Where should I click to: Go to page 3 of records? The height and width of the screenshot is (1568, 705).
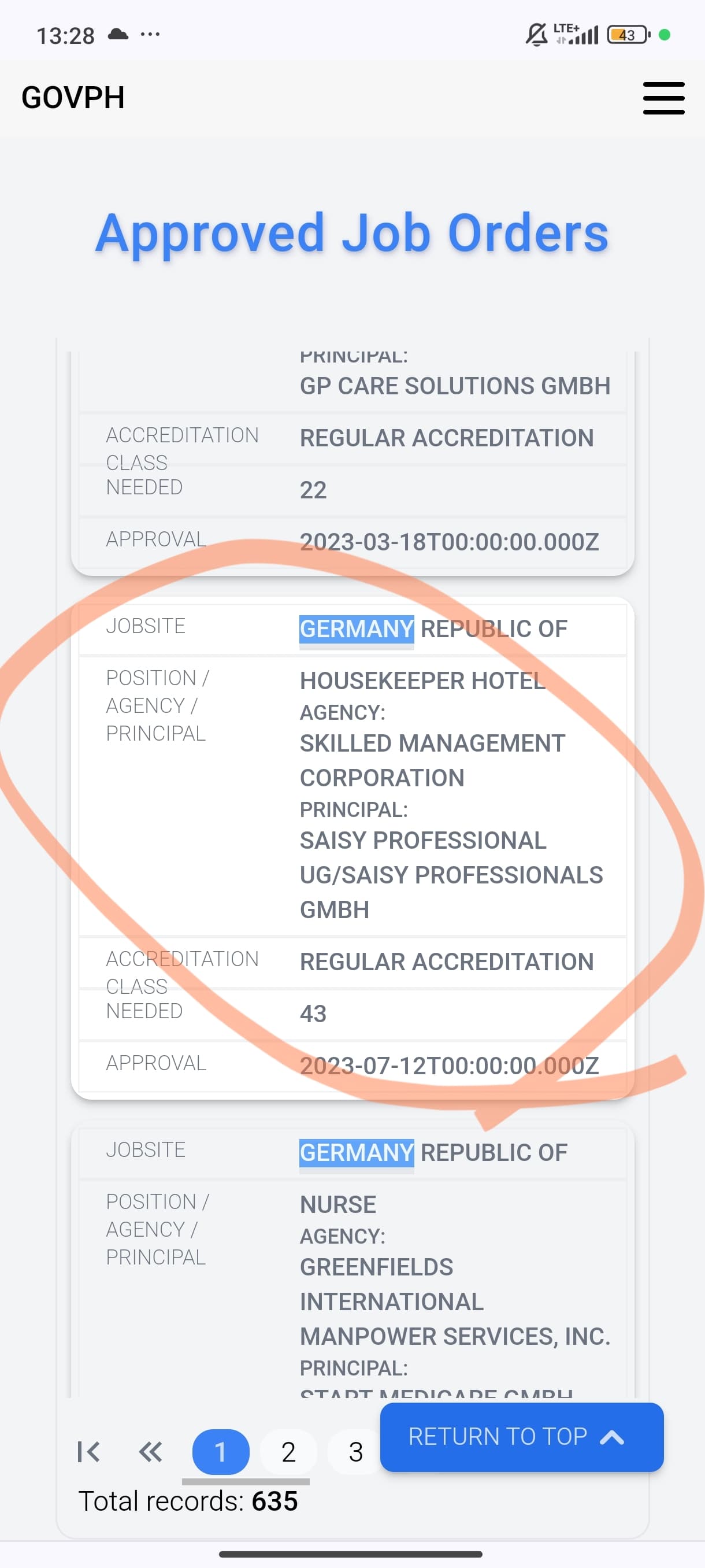[355, 1452]
